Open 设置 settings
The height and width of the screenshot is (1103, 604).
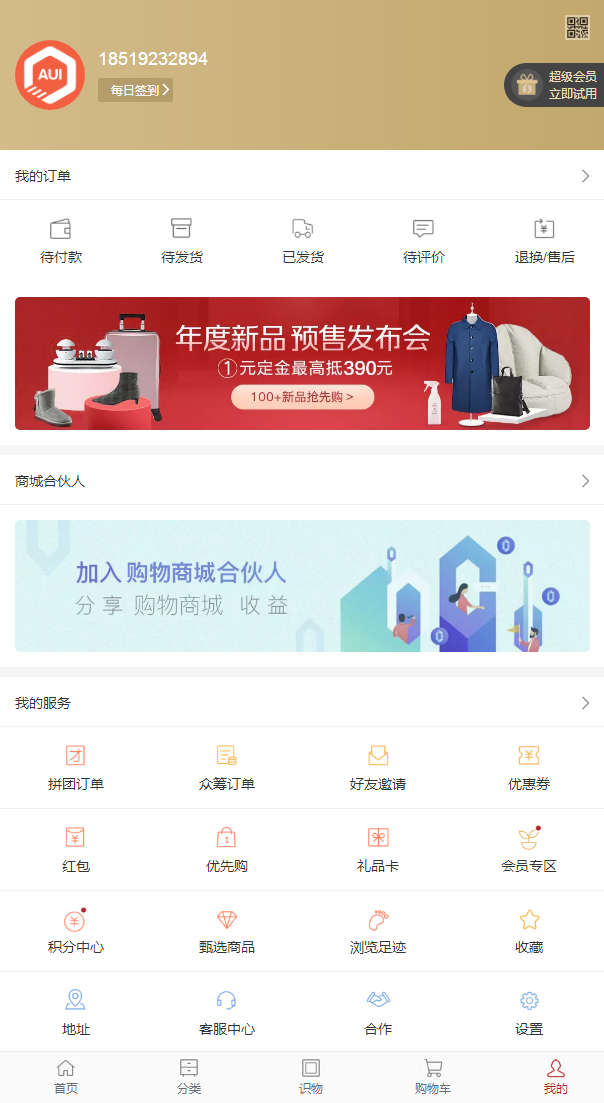click(529, 1013)
